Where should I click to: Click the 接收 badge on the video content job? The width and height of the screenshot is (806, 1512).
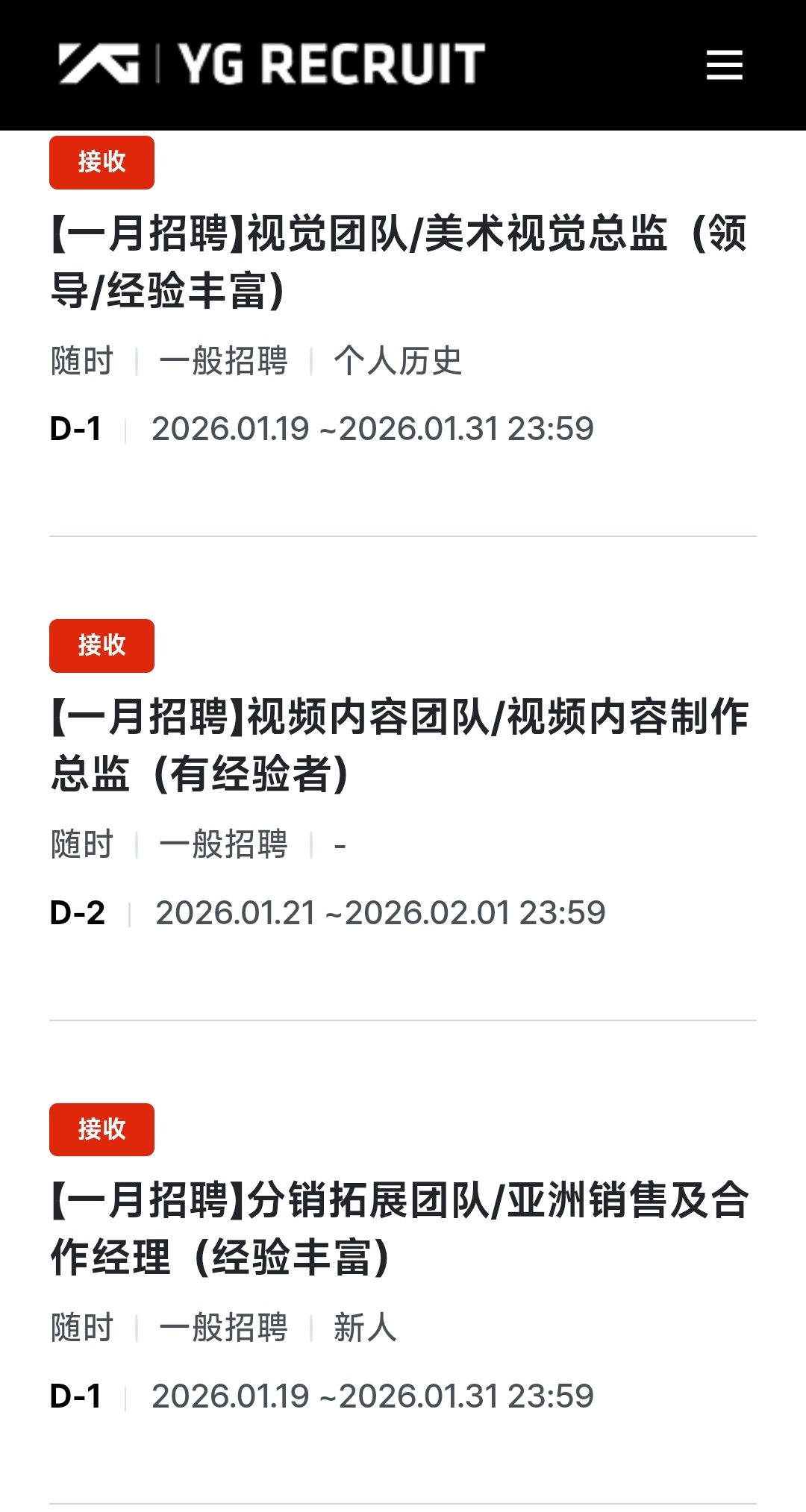[x=101, y=646]
